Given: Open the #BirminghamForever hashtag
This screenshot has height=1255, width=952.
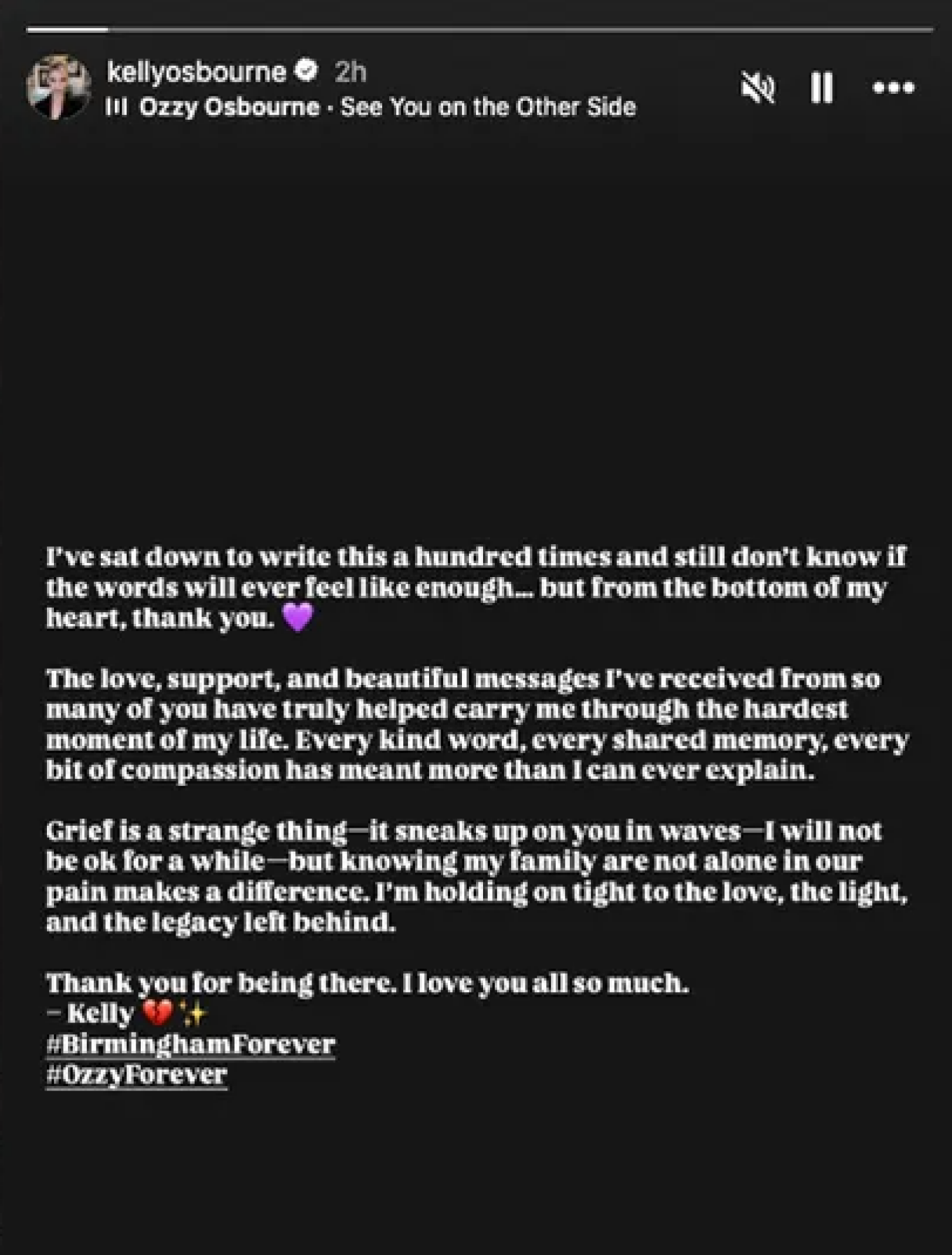Looking at the screenshot, I should 190,1044.
